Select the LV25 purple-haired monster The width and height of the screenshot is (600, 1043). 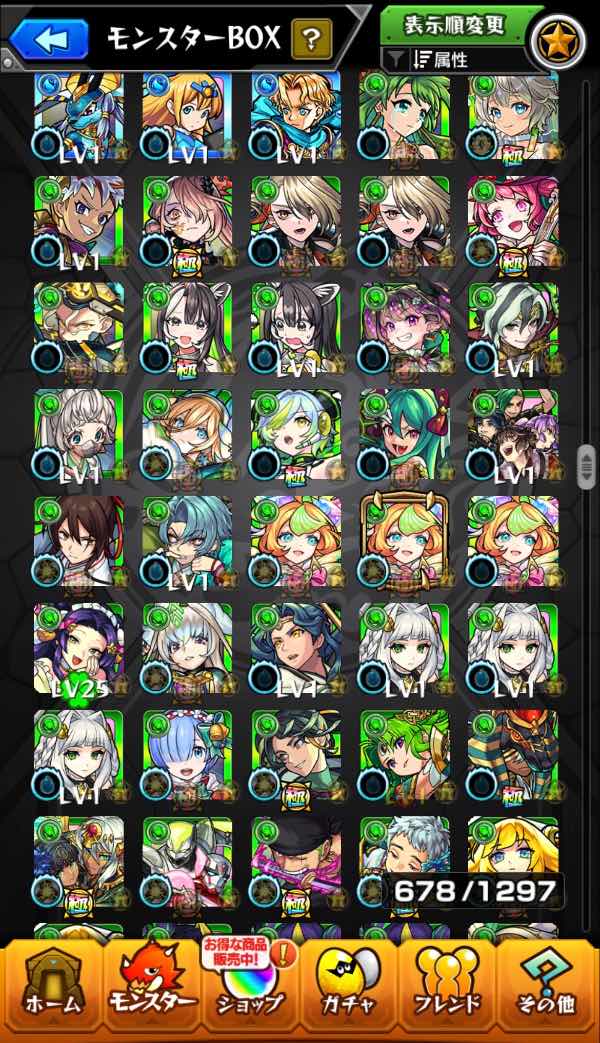coord(79,649)
